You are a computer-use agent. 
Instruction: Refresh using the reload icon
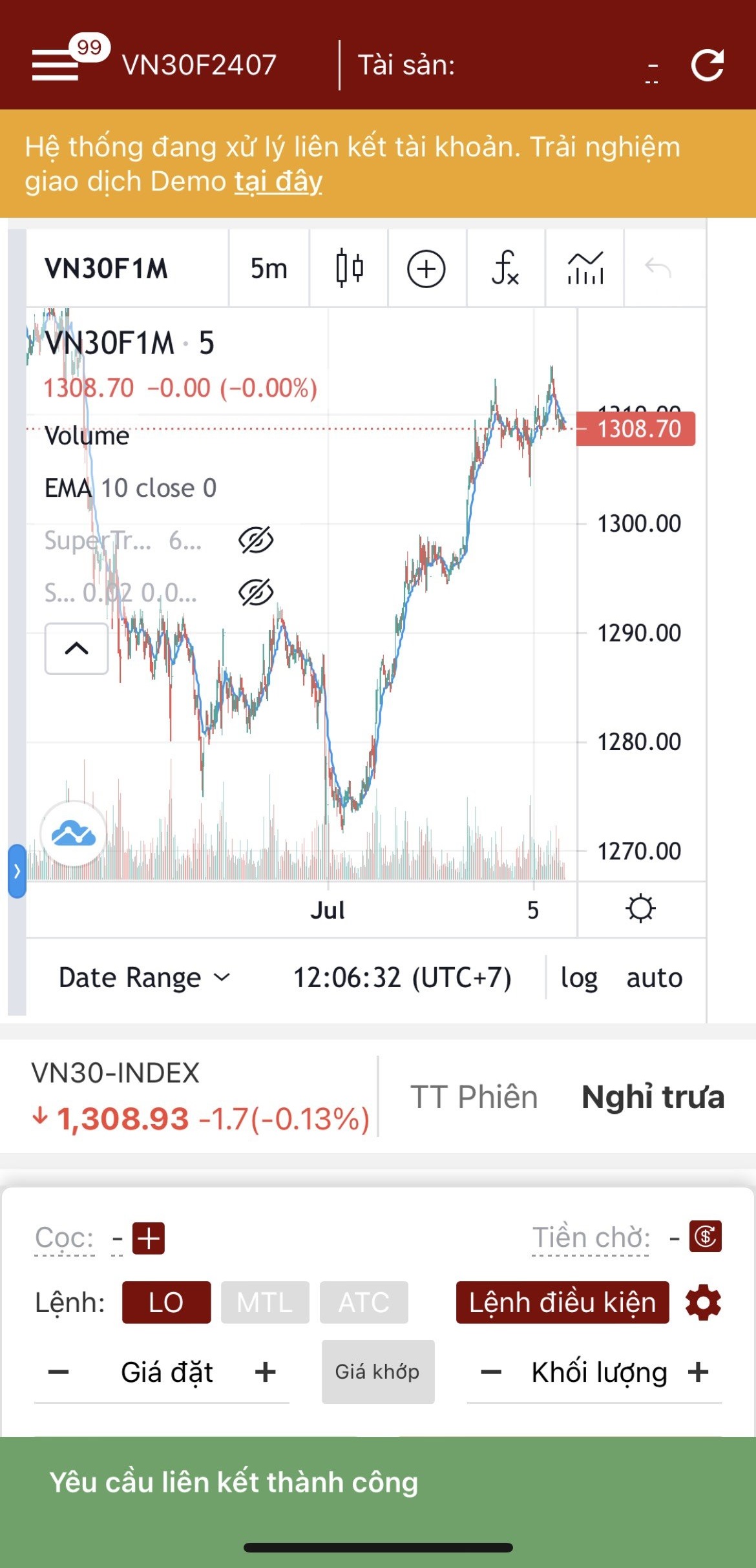(708, 65)
